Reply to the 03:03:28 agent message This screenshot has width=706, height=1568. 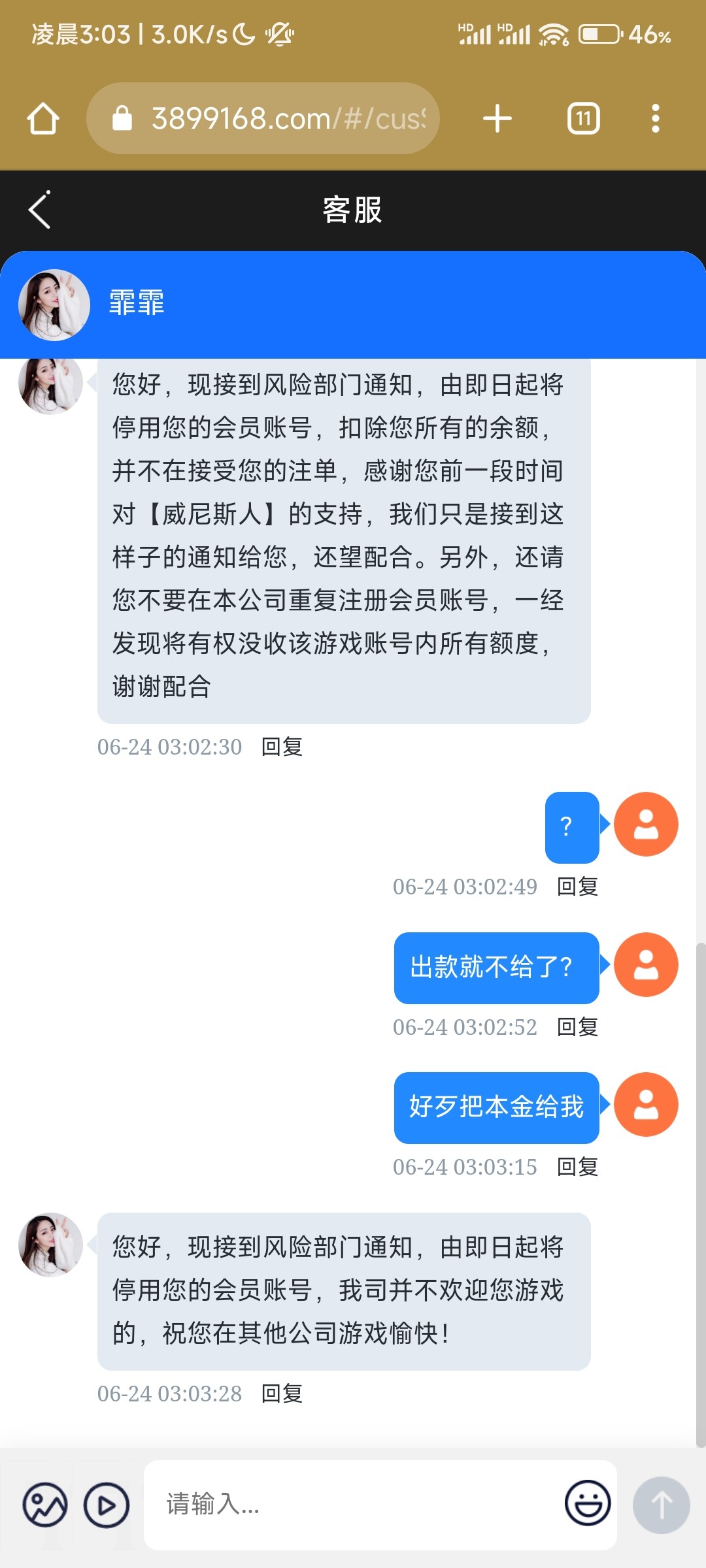[x=282, y=1394]
